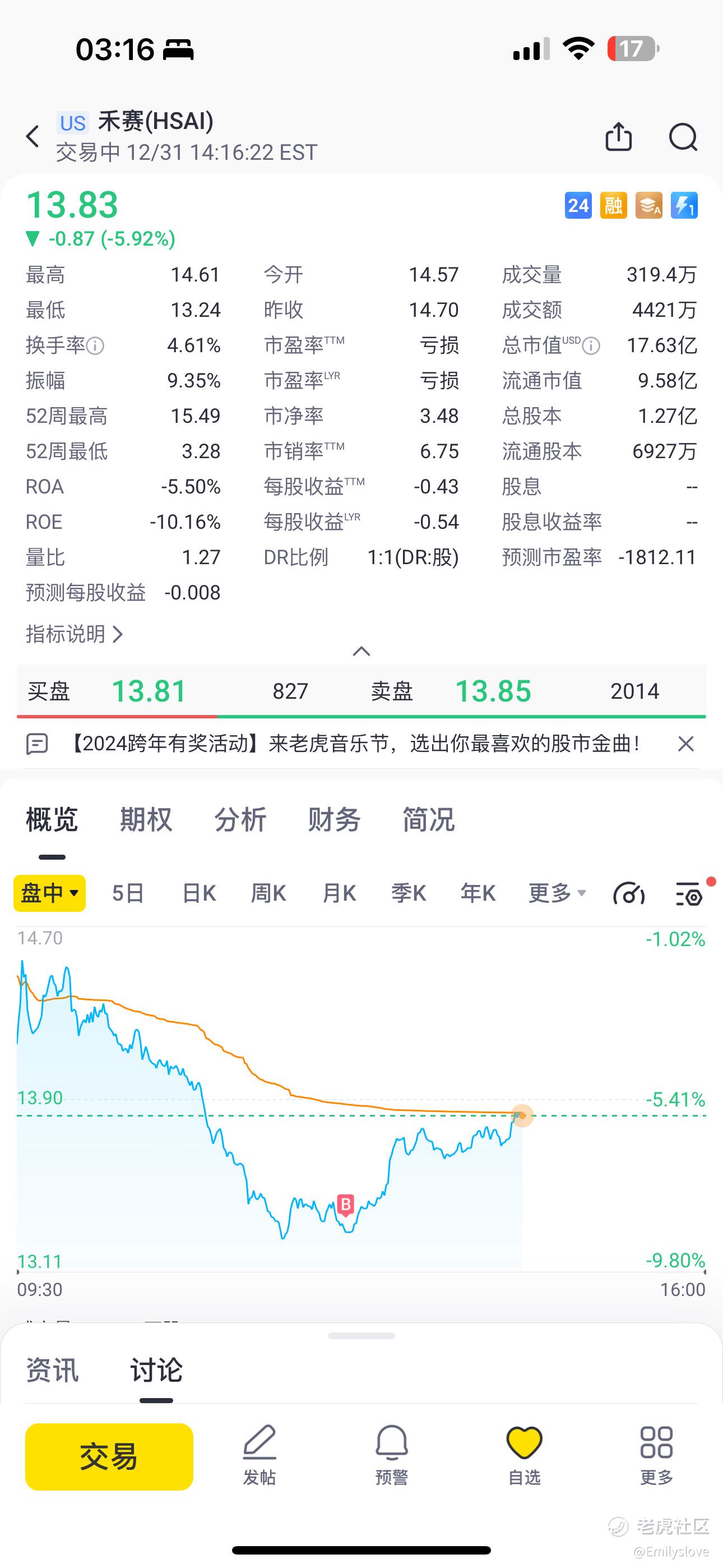This screenshot has height=1568, width=723.
Task: Switch to the 财务 tab
Action: tap(334, 820)
